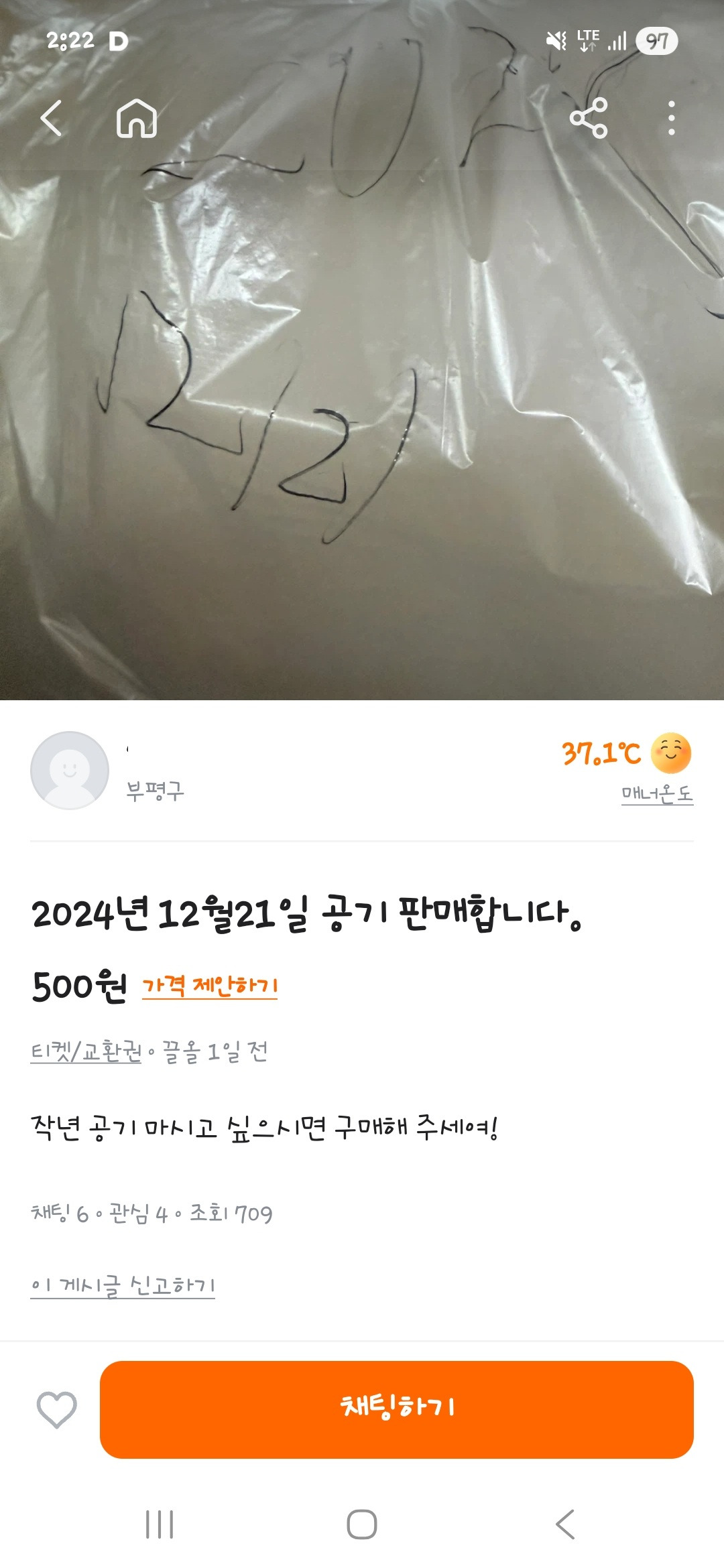The height and width of the screenshot is (1568, 724).
Task: Go back using the back arrow
Action: [x=50, y=119]
